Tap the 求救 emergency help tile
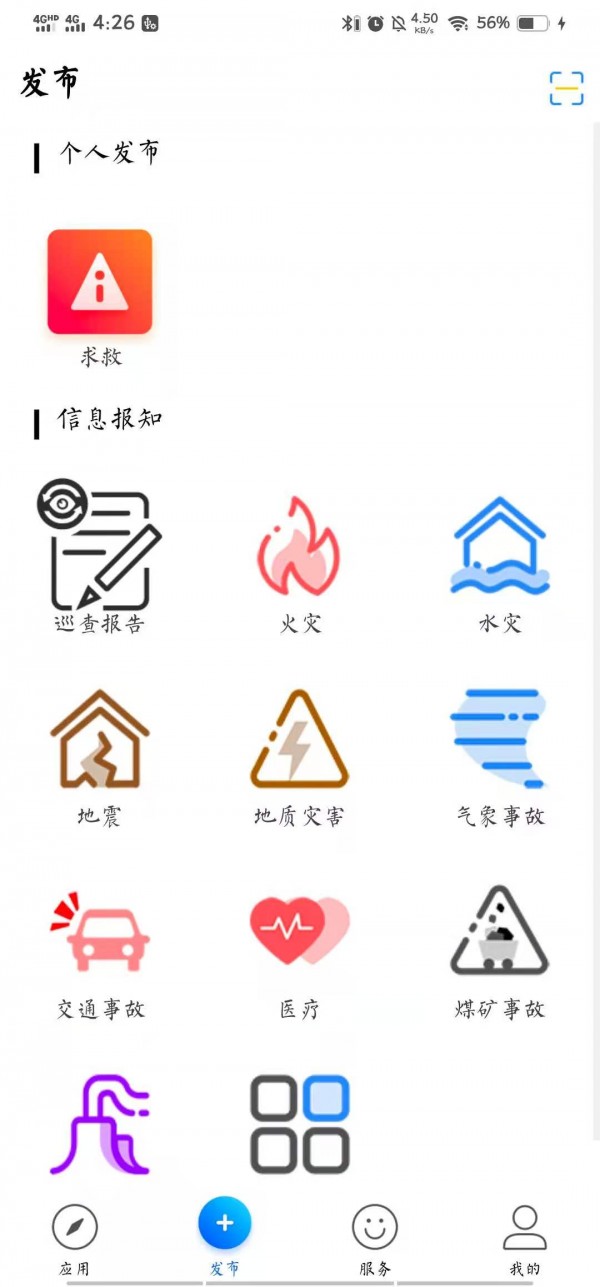The height and width of the screenshot is (1287, 600). click(100, 298)
